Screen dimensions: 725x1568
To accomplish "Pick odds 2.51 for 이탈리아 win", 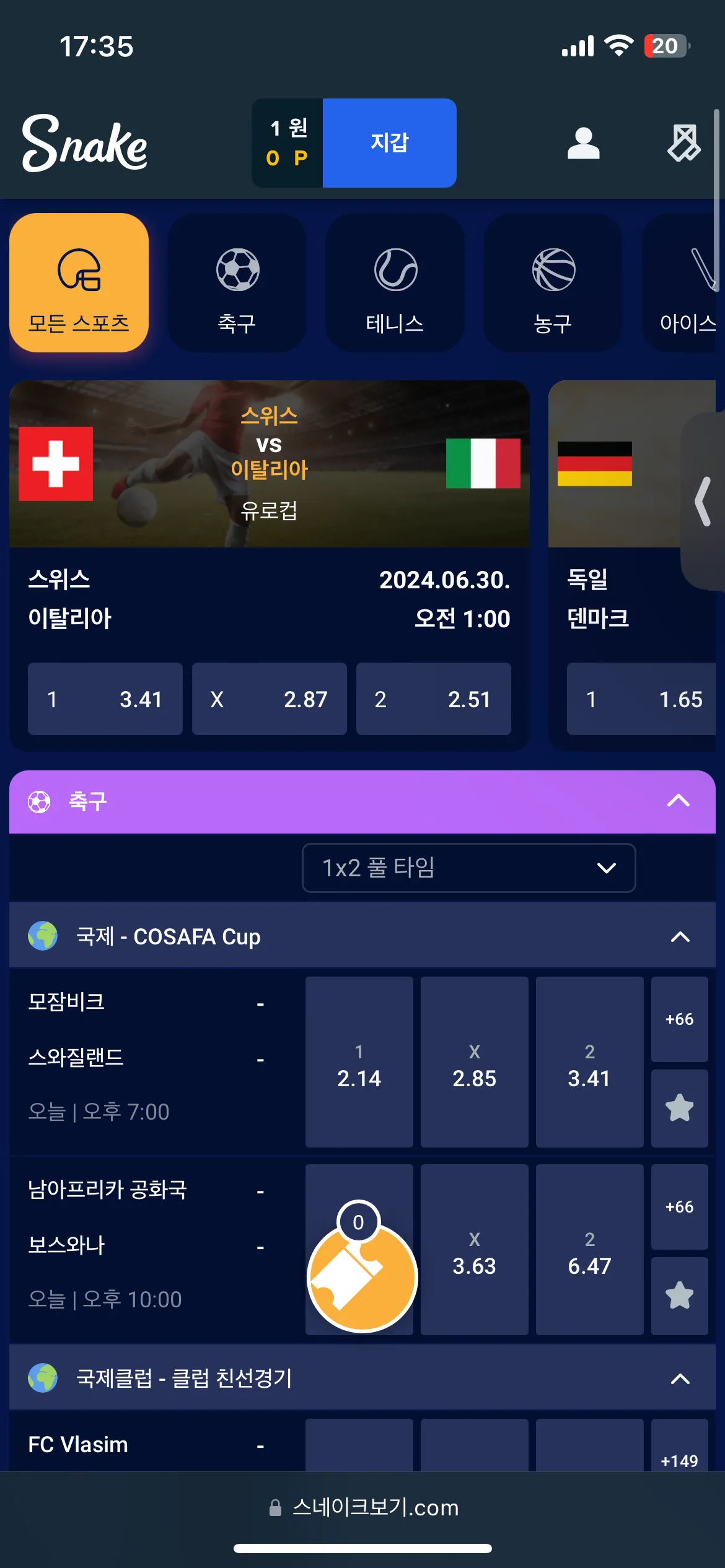I will click(x=434, y=699).
